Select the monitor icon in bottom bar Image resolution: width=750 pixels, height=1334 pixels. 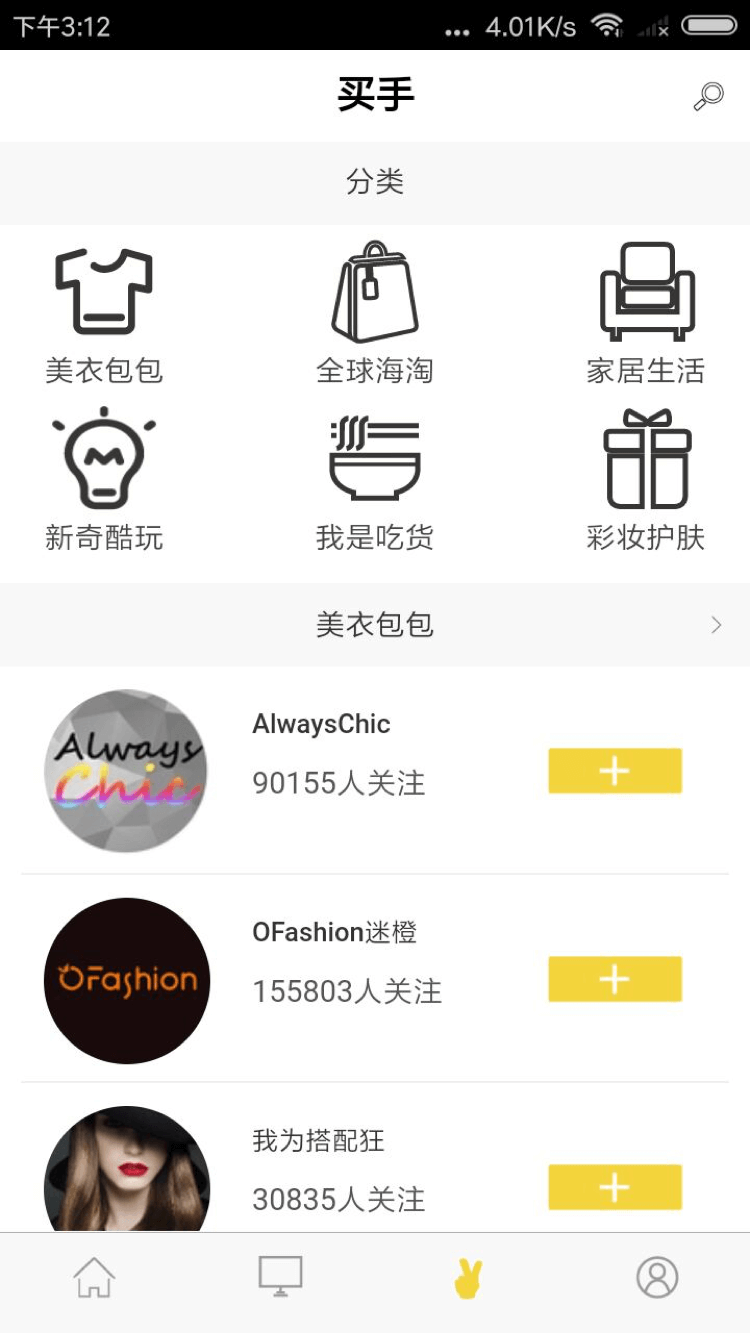point(281,1275)
